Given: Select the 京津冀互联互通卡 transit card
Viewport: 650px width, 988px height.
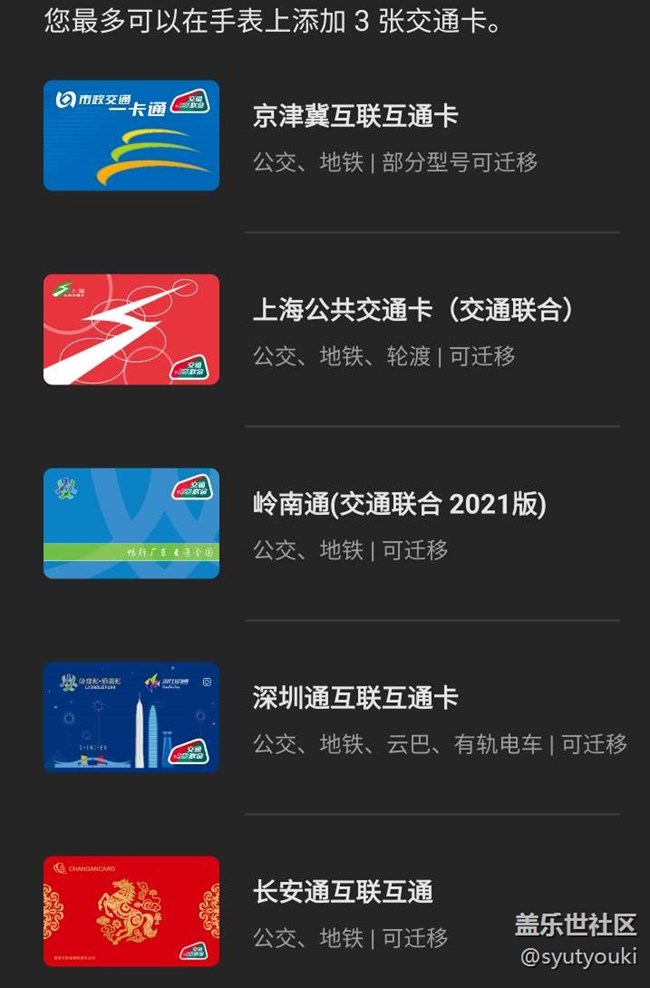Looking at the screenshot, I should tap(355, 117).
